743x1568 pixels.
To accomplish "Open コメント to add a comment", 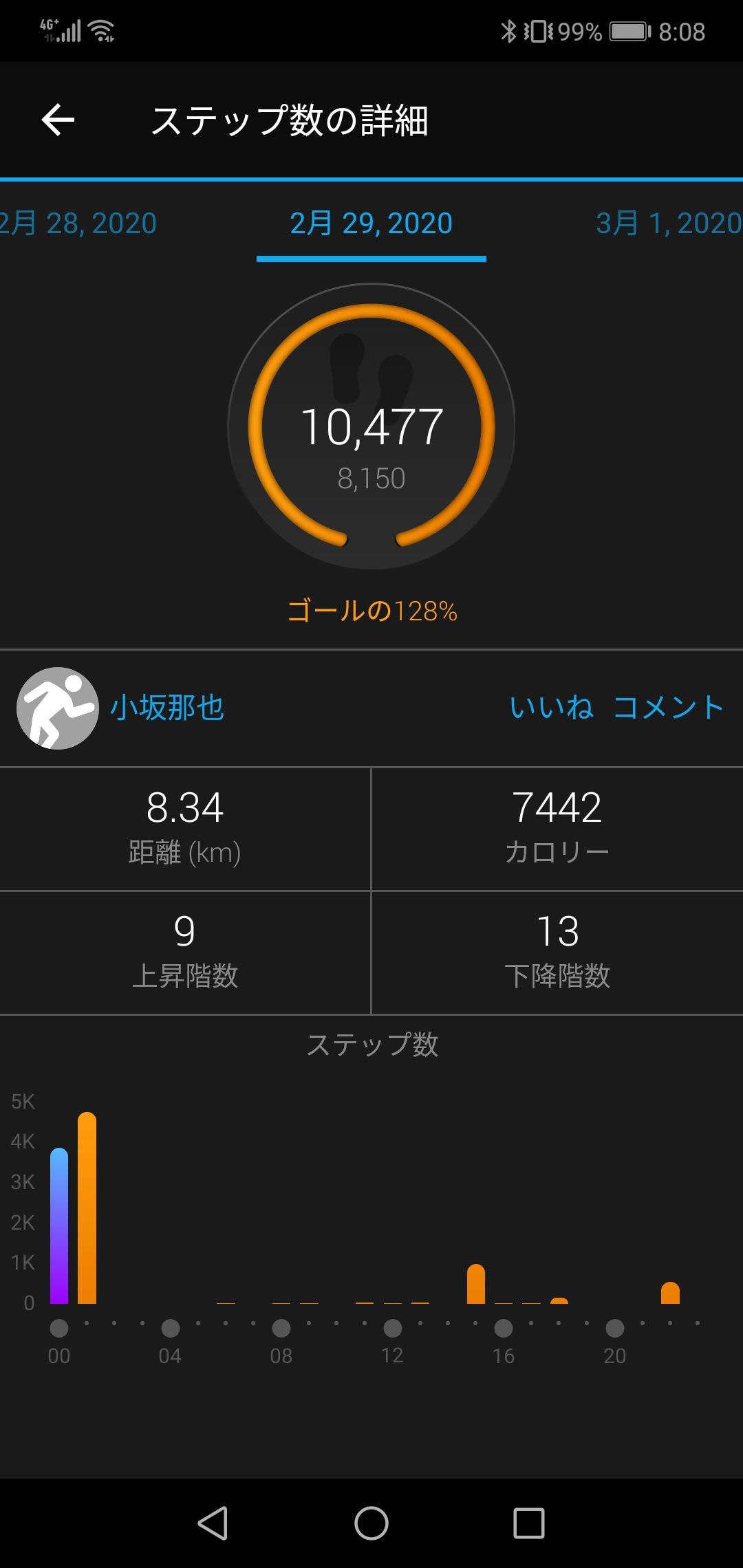I will pos(668,708).
